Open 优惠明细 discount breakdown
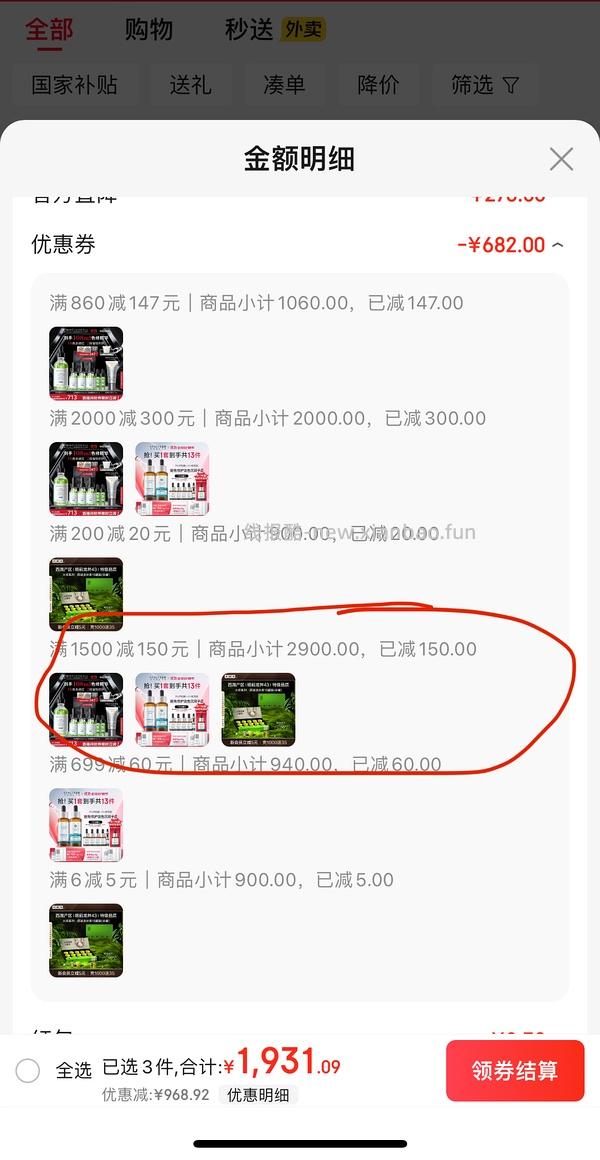 coord(258,1095)
